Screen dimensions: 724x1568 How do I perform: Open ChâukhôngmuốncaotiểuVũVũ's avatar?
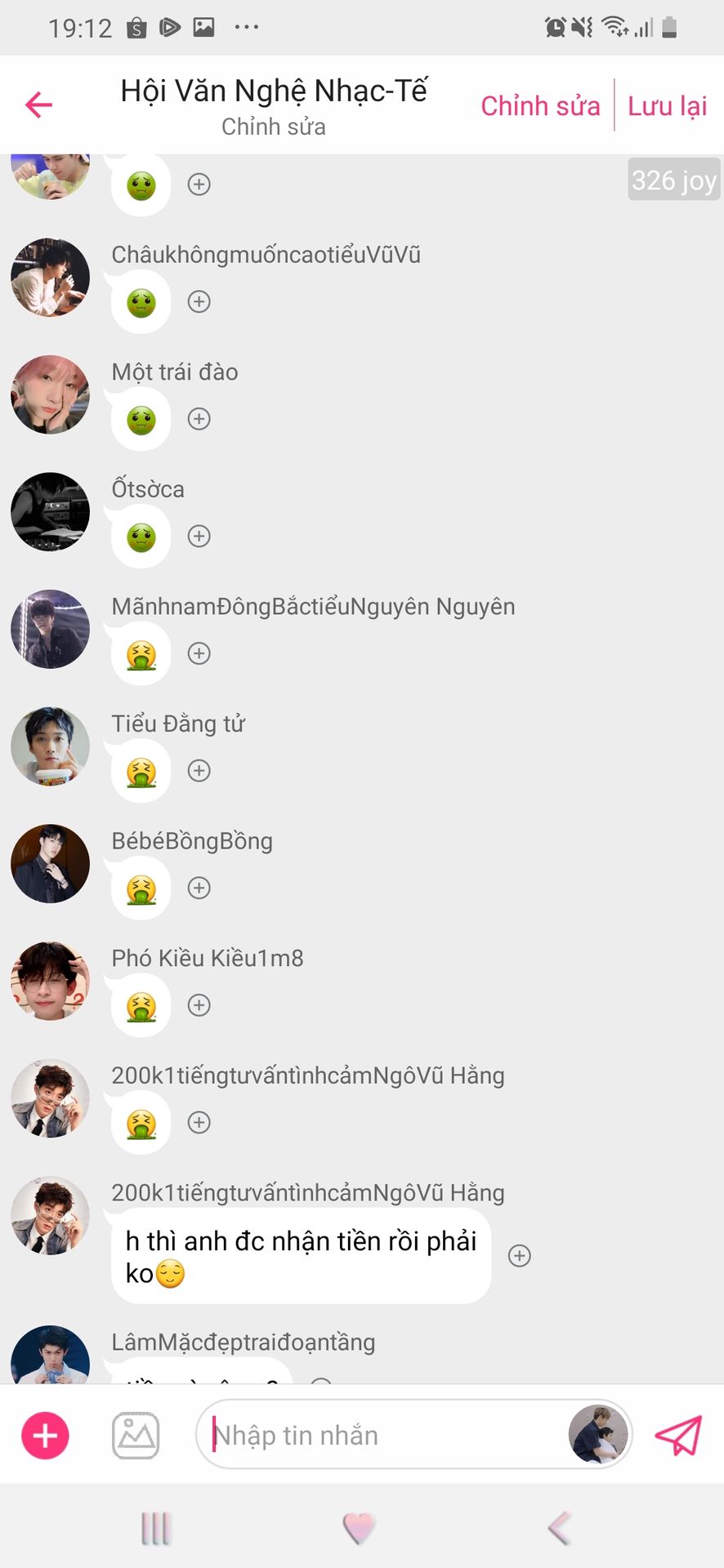[x=50, y=278]
